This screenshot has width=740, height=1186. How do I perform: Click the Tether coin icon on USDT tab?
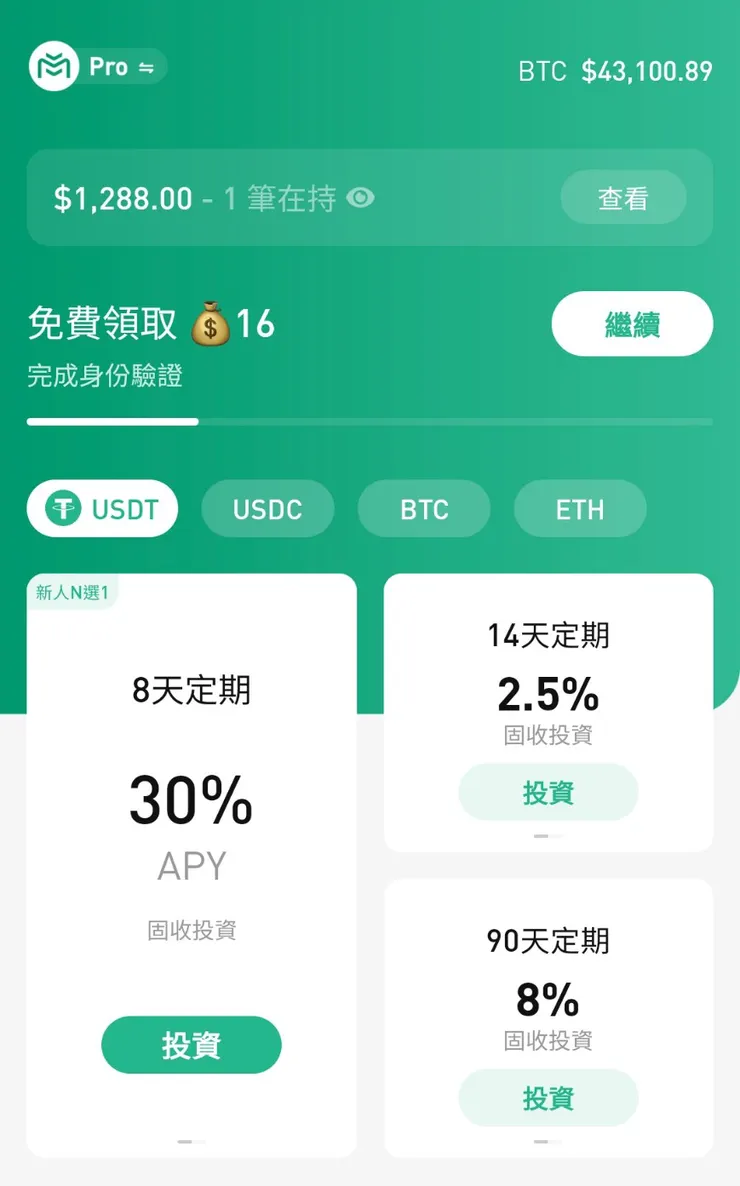pyautogui.click(x=62, y=509)
